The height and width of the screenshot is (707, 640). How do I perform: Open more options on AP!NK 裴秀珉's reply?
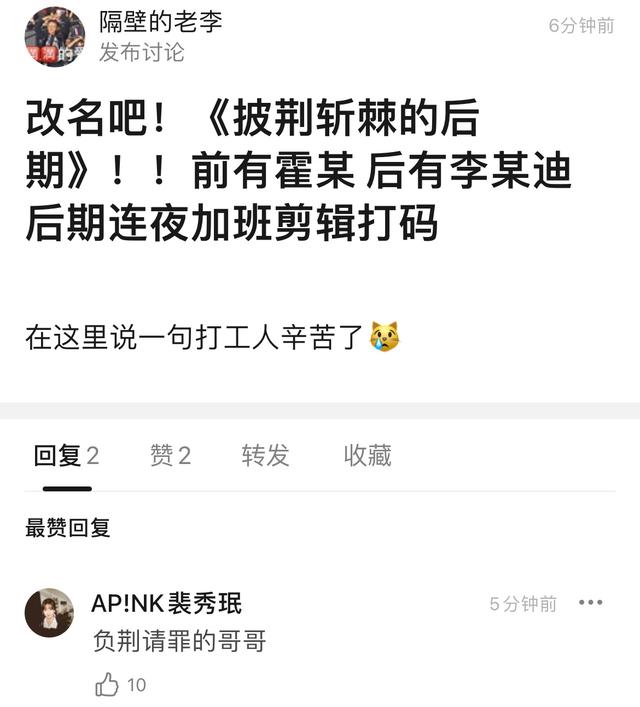[x=591, y=603]
